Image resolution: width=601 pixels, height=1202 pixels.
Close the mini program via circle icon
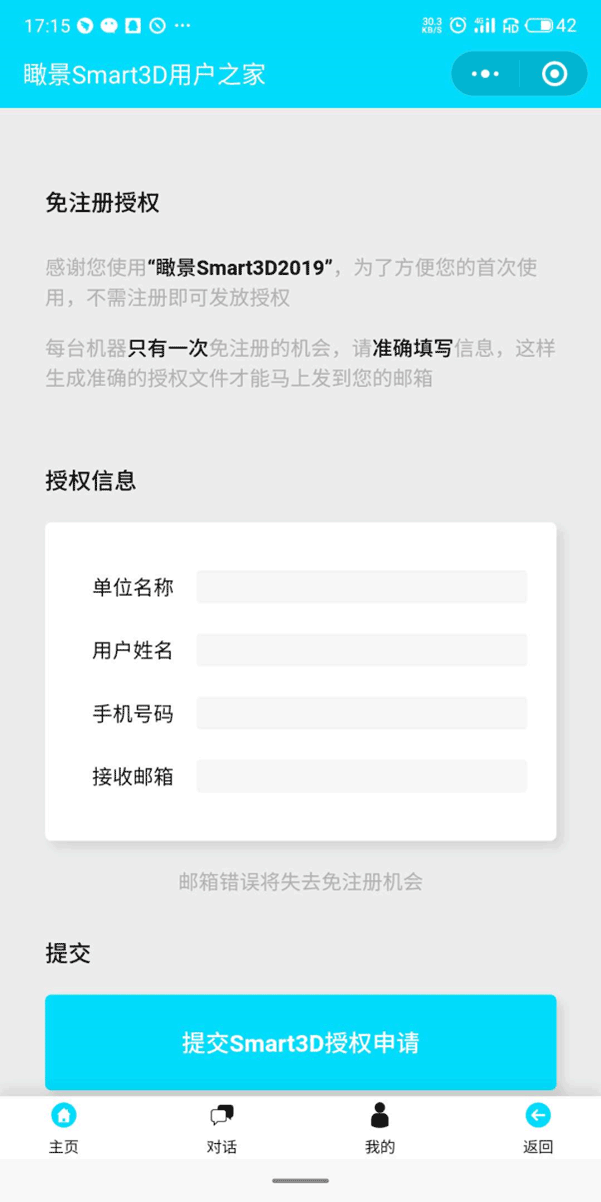point(553,74)
